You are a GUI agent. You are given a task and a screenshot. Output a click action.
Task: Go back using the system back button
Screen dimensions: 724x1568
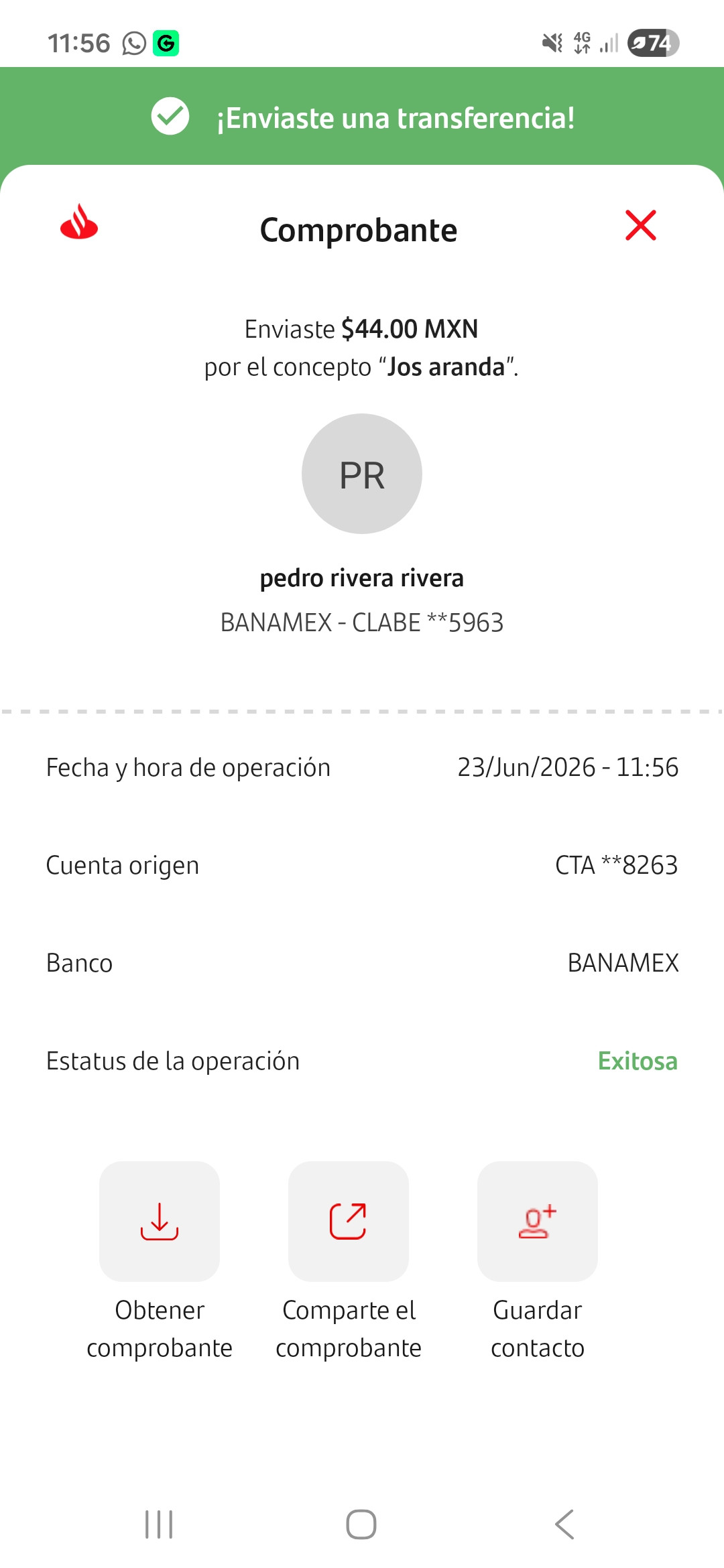564,1524
